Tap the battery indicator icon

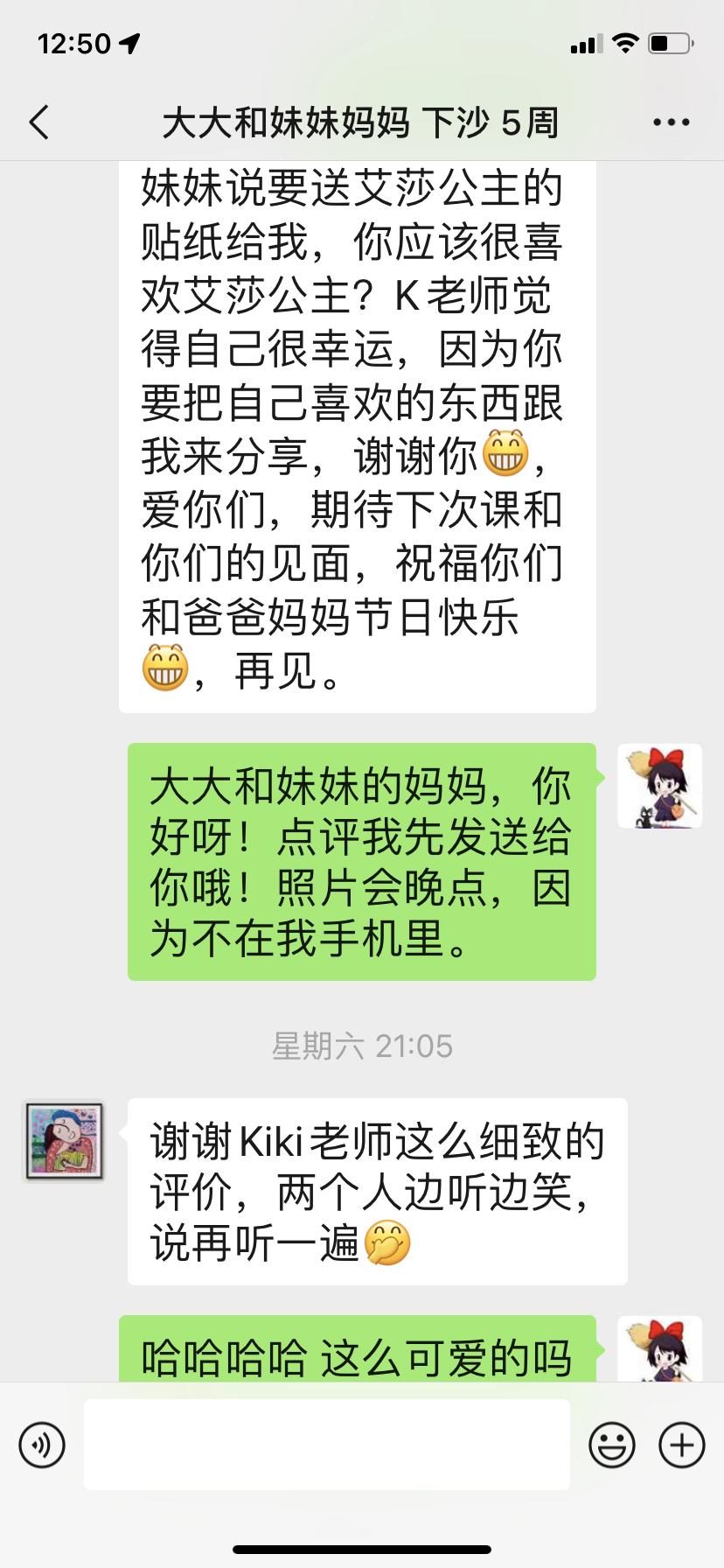(669, 41)
